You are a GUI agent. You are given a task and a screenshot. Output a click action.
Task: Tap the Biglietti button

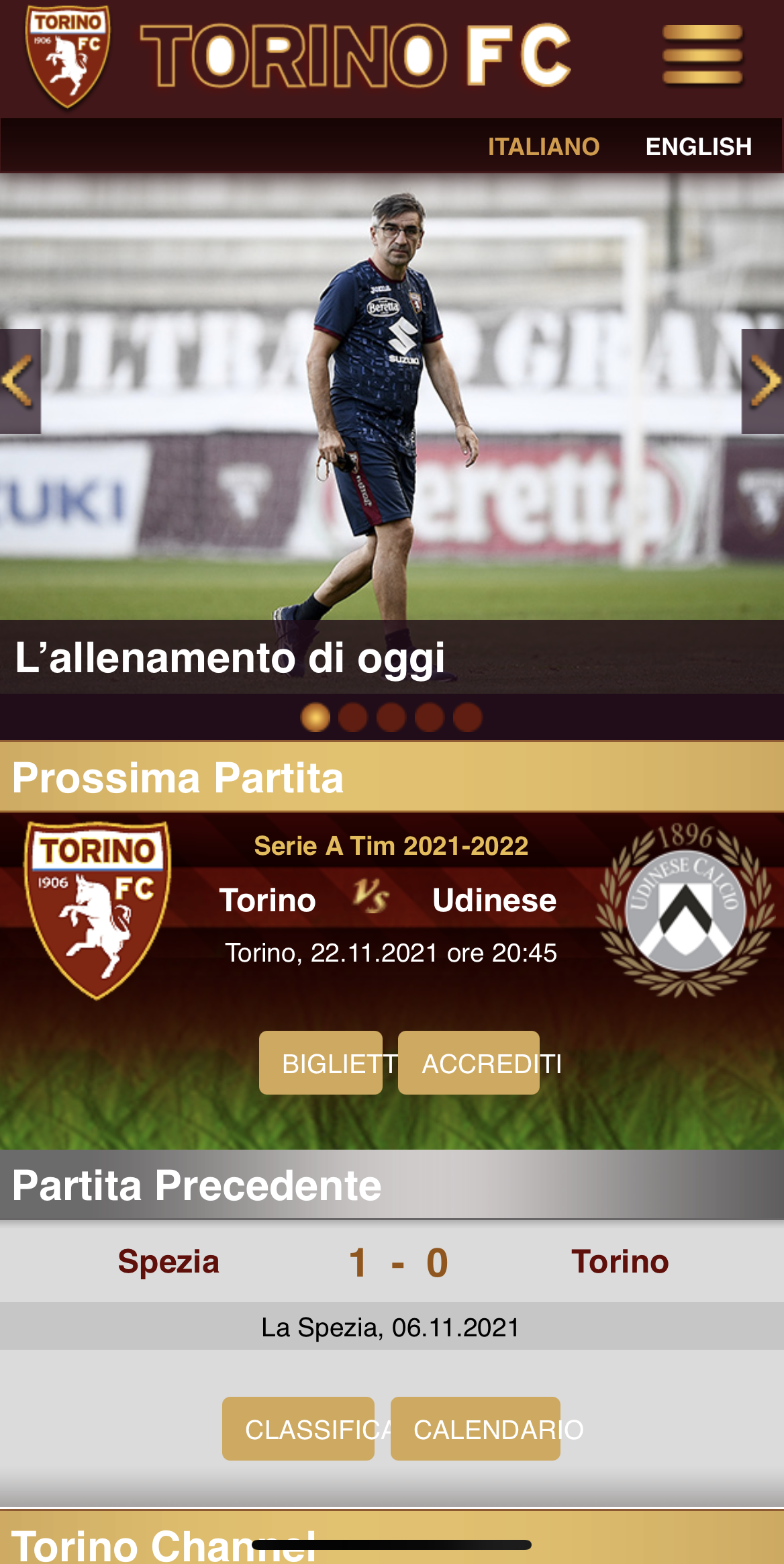tap(321, 1063)
